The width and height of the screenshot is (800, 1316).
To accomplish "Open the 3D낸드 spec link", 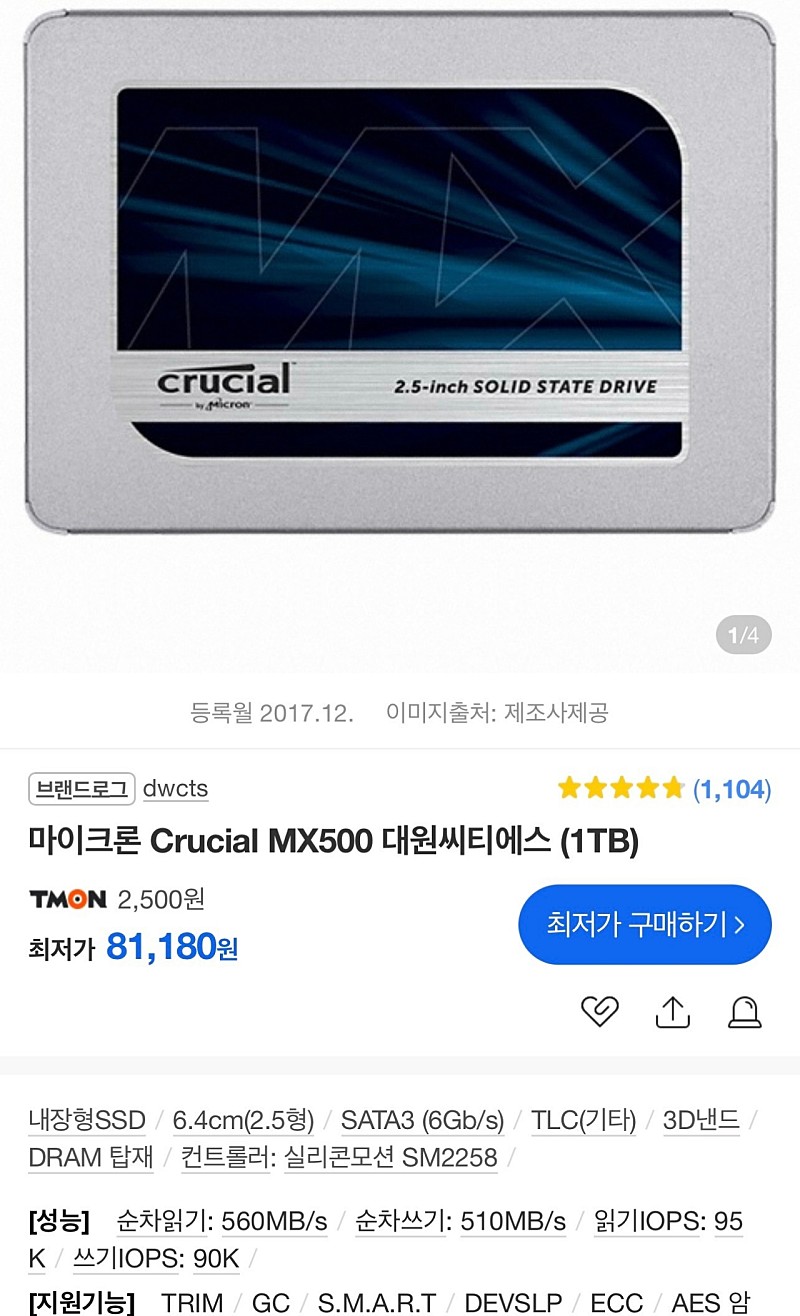I will pos(700,1122).
